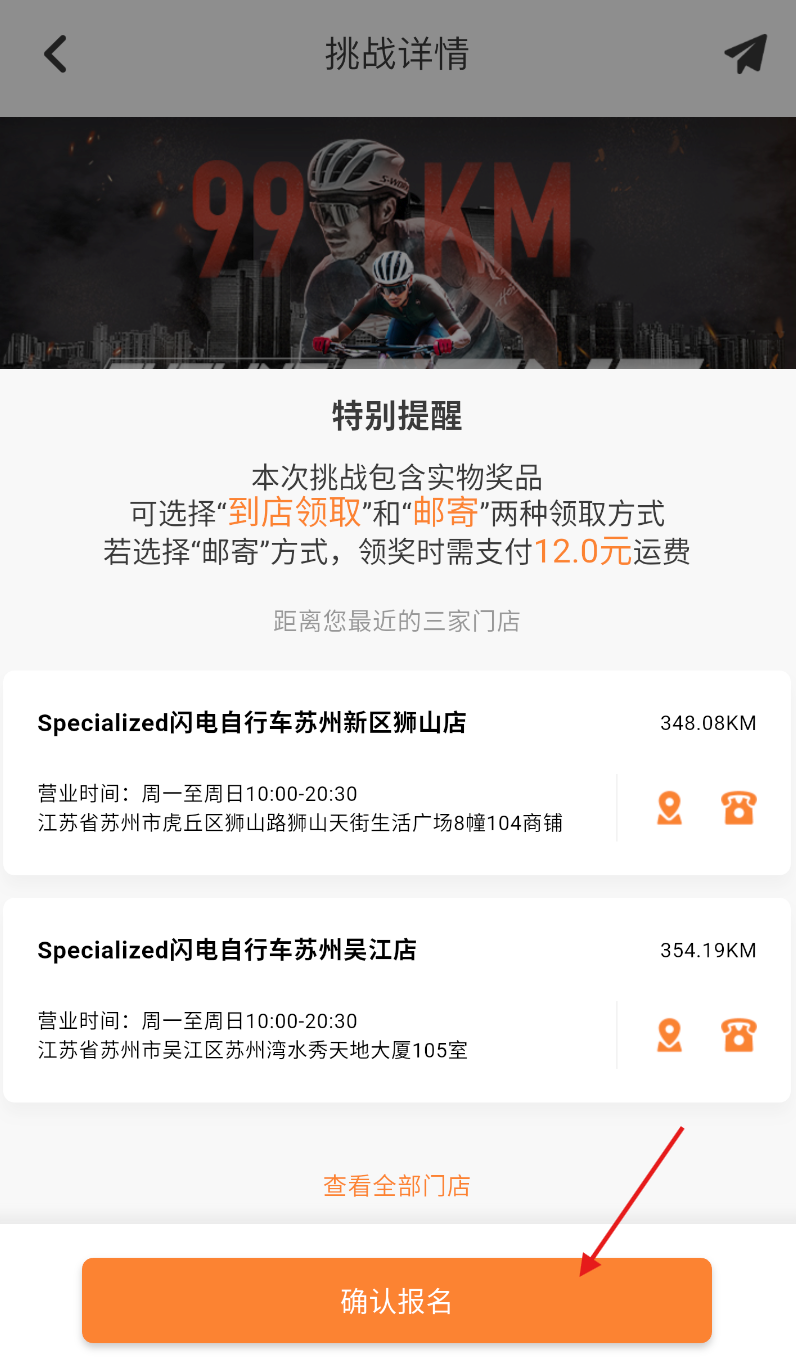796x1357 pixels.
Task: Open map location for 苏州新区狮山店
Action: [669, 807]
